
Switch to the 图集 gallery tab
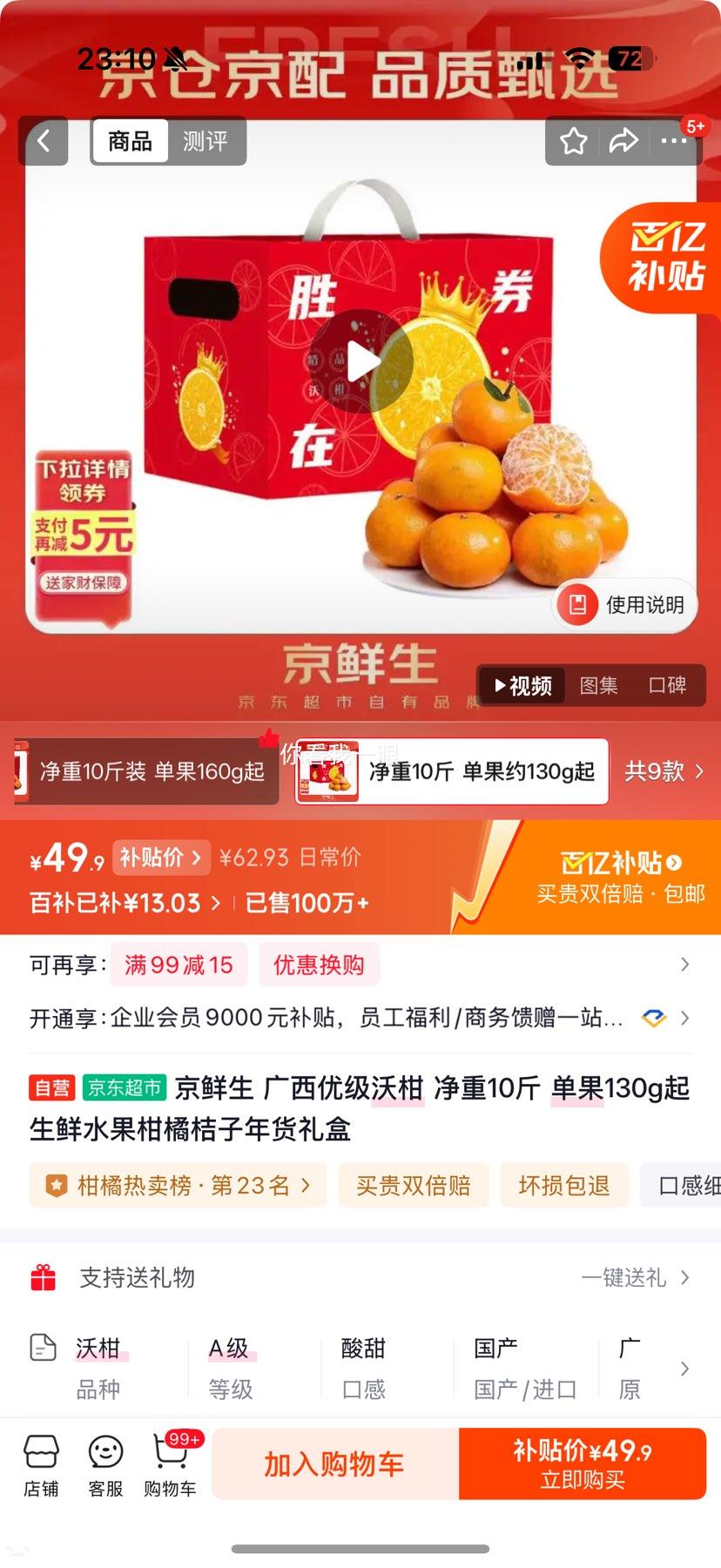point(601,685)
